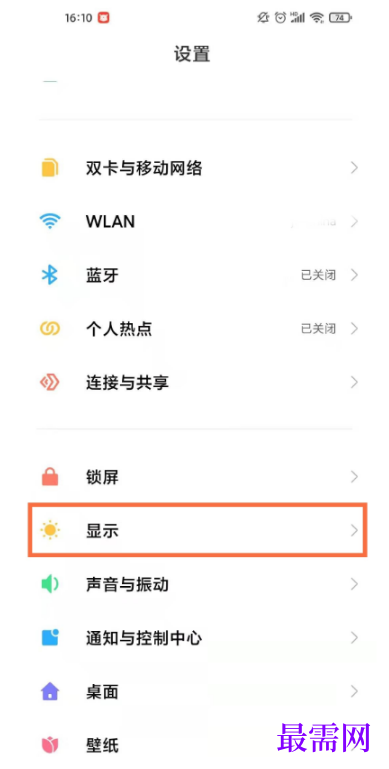Open 个人热点 hotspot settings
Screen dimensions: 389x769
point(195,329)
